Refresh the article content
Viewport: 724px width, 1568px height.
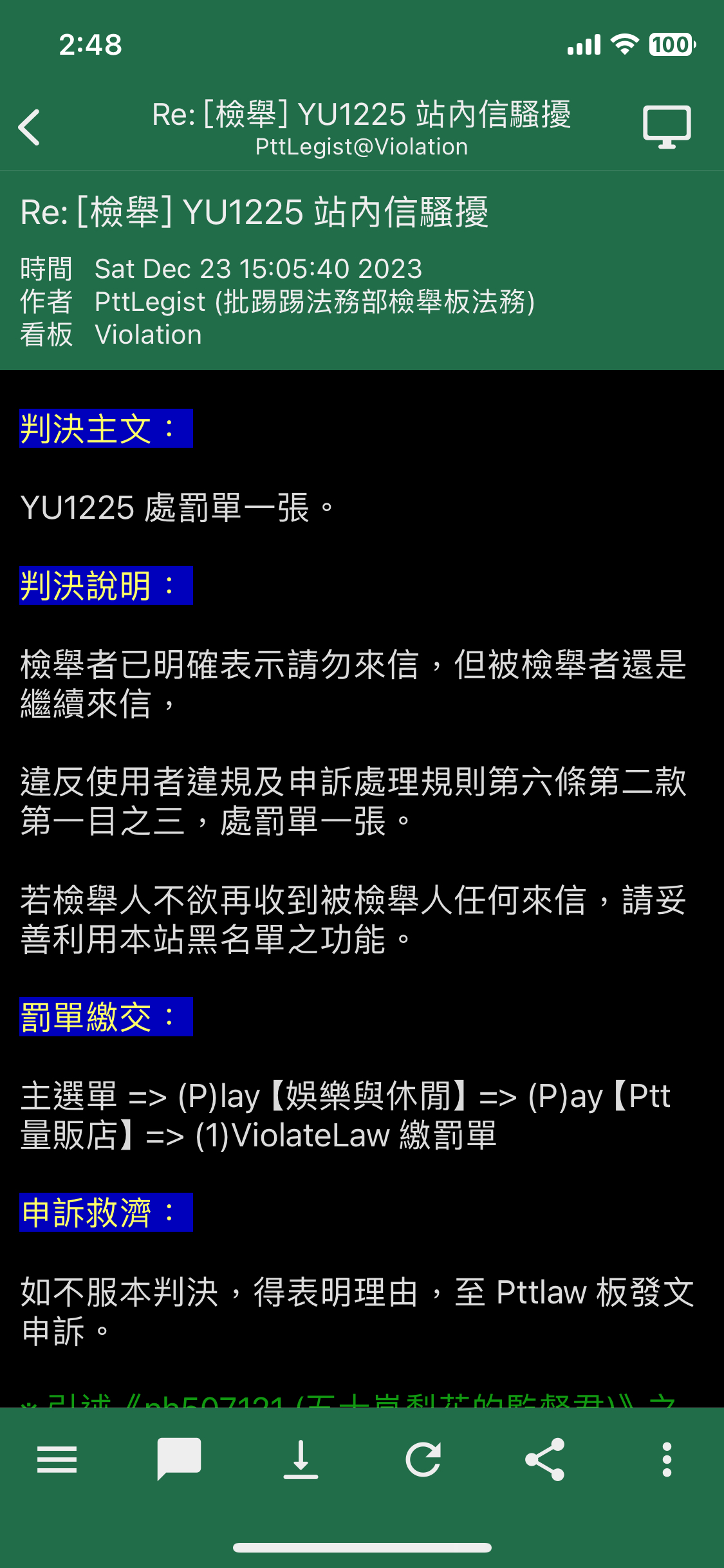(423, 1459)
